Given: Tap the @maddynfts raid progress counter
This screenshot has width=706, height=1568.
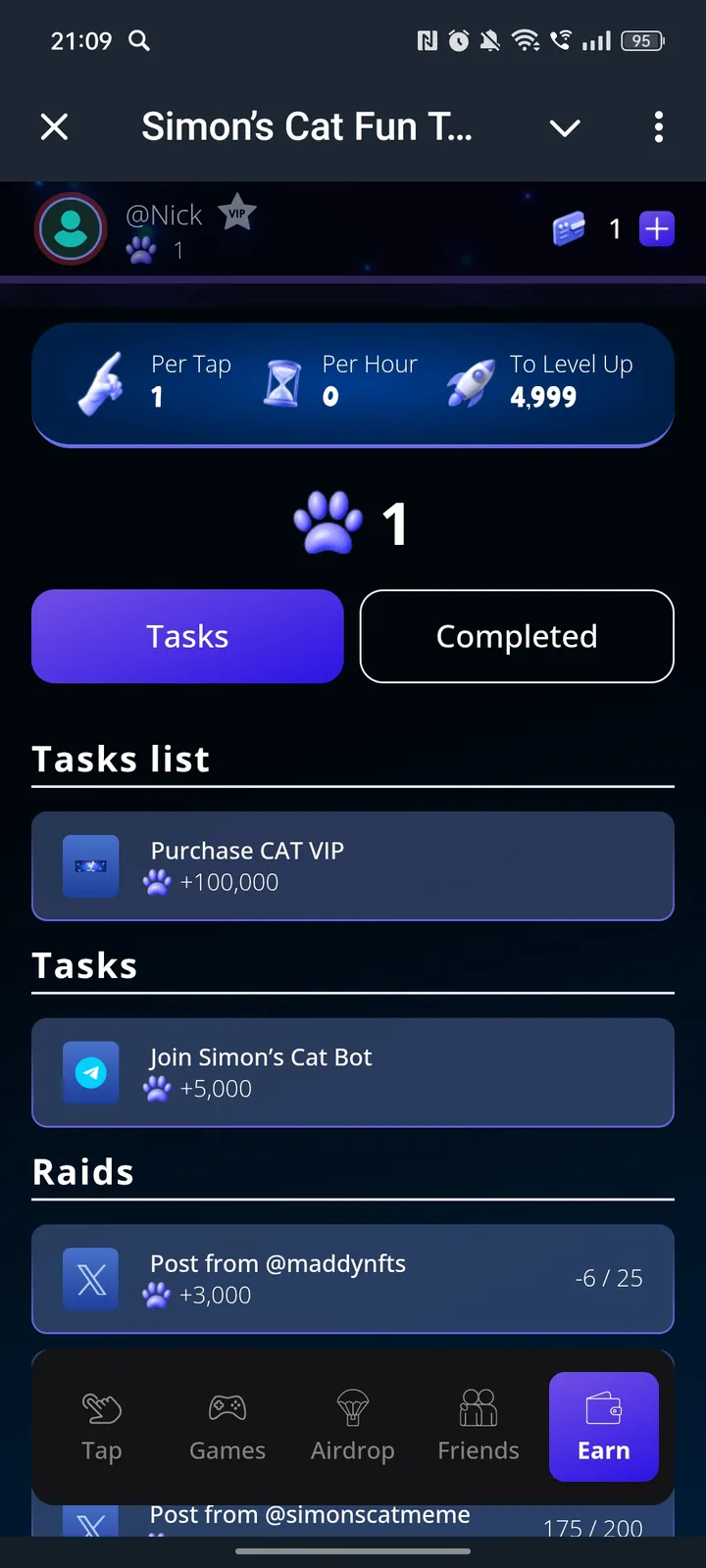Looking at the screenshot, I should (609, 1279).
